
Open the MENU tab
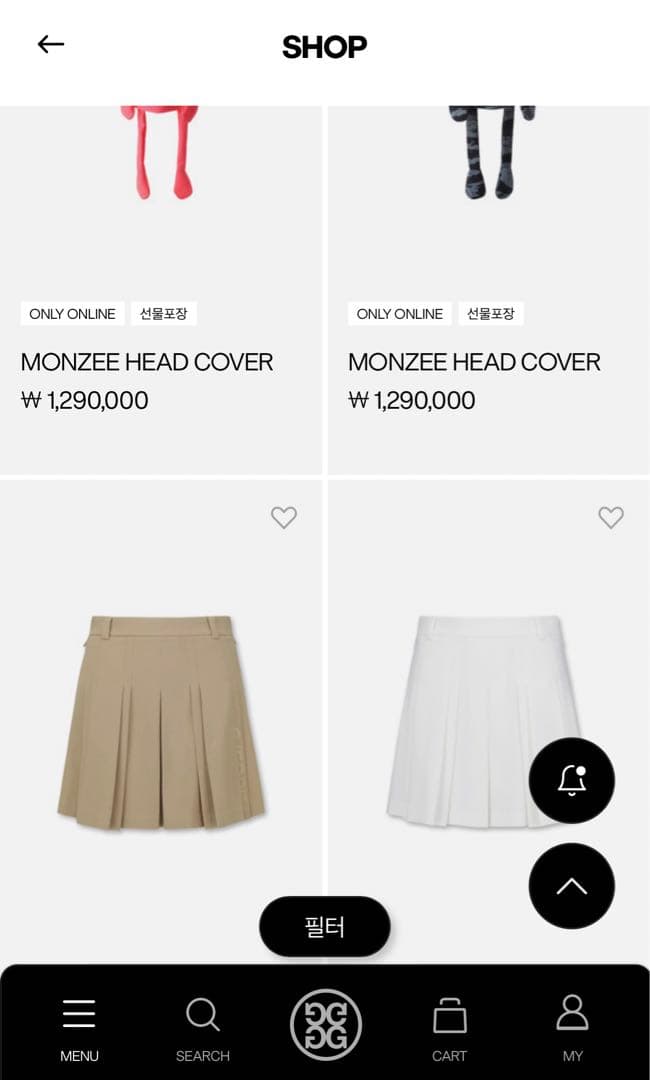tap(79, 1027)
